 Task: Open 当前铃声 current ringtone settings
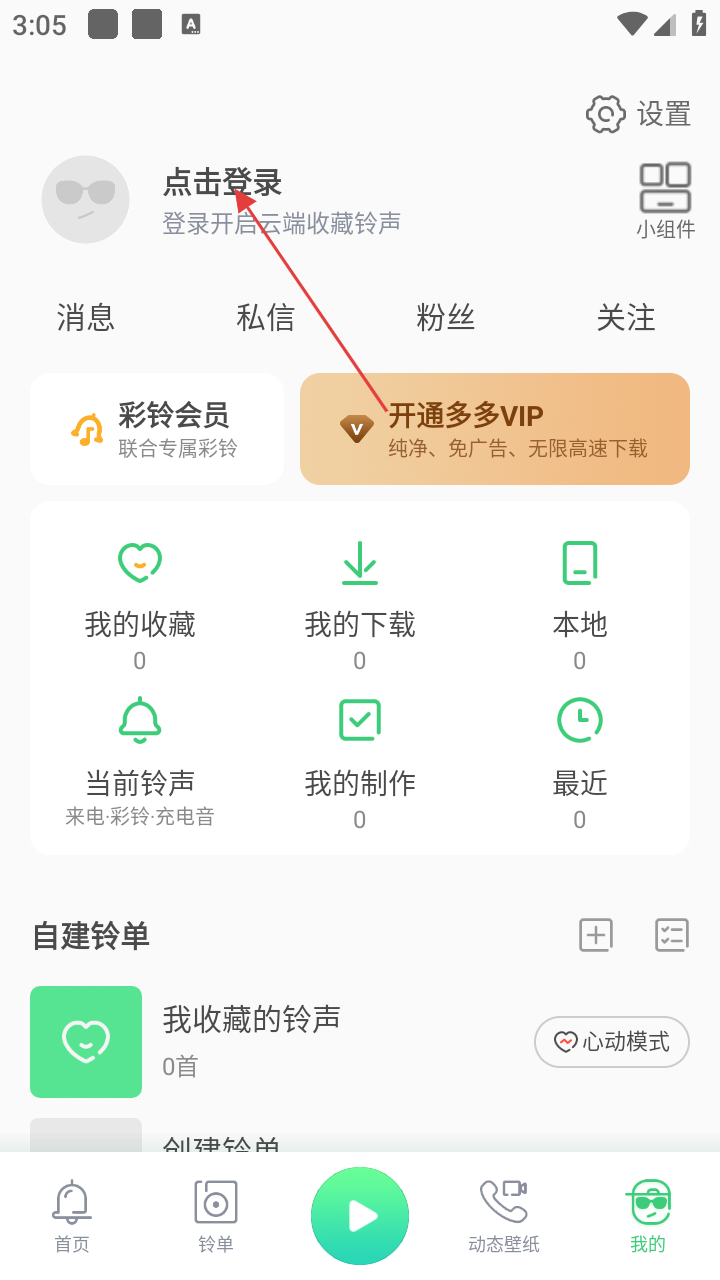click(140, 762)
